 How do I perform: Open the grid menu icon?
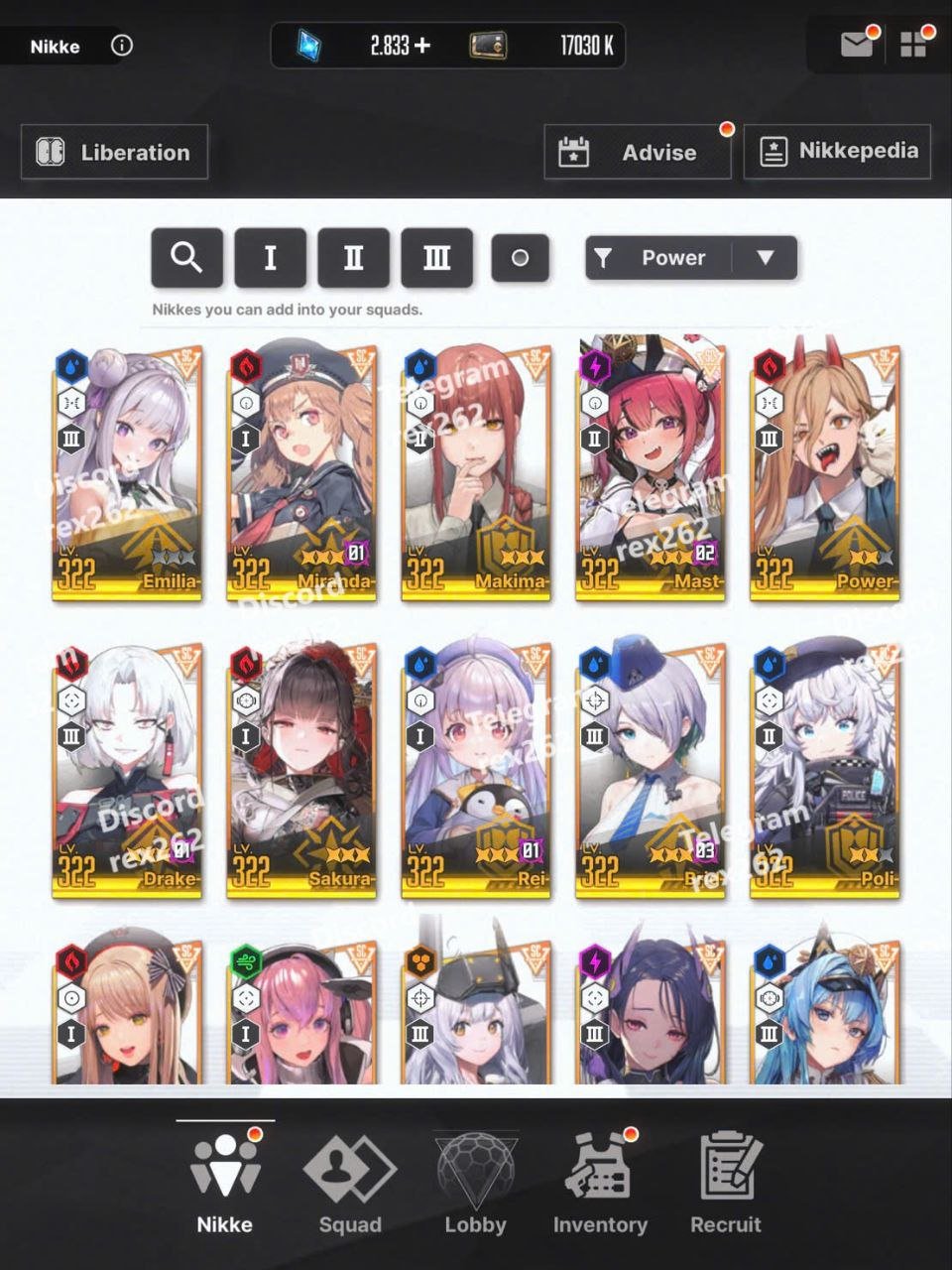pyautogui.click(x=913, y=45)
